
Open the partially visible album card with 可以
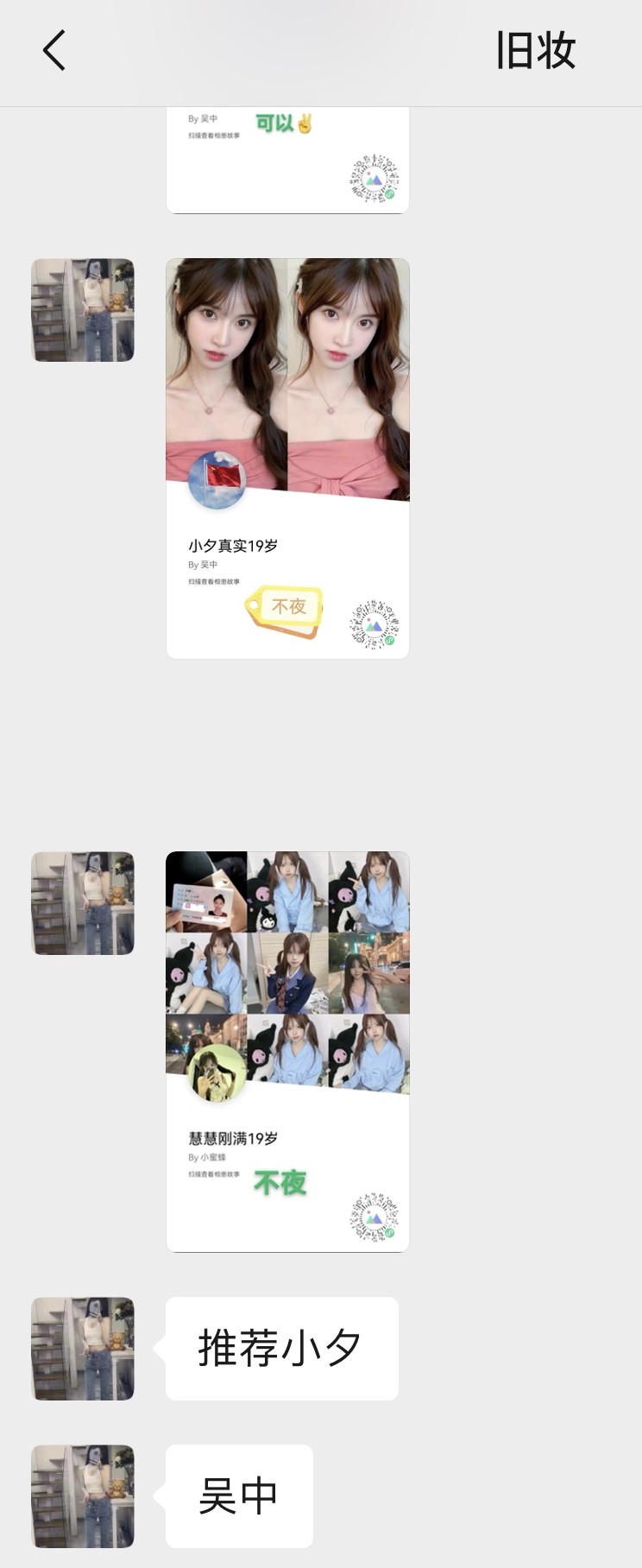coord(287,161)
